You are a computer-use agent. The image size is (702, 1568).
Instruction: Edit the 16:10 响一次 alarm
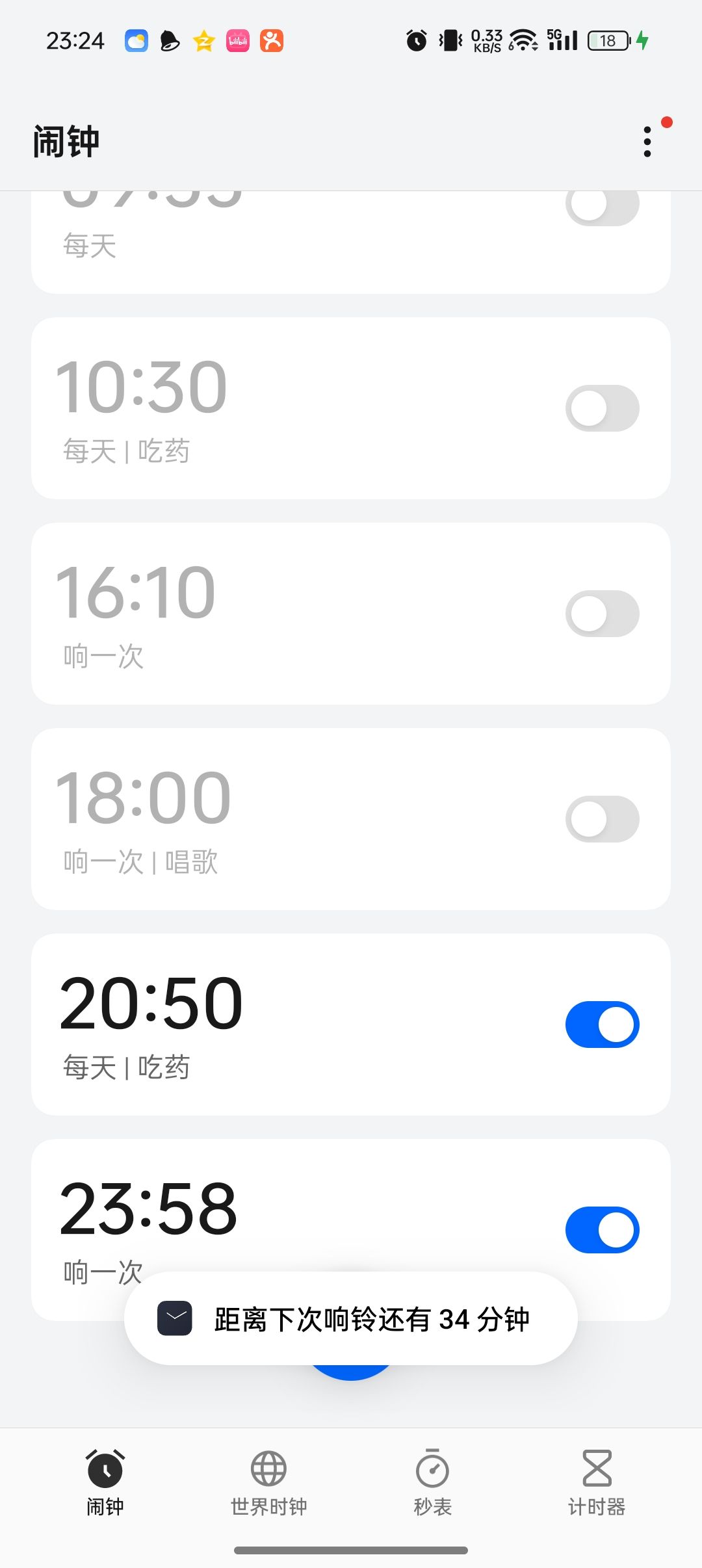pos(292,614)
